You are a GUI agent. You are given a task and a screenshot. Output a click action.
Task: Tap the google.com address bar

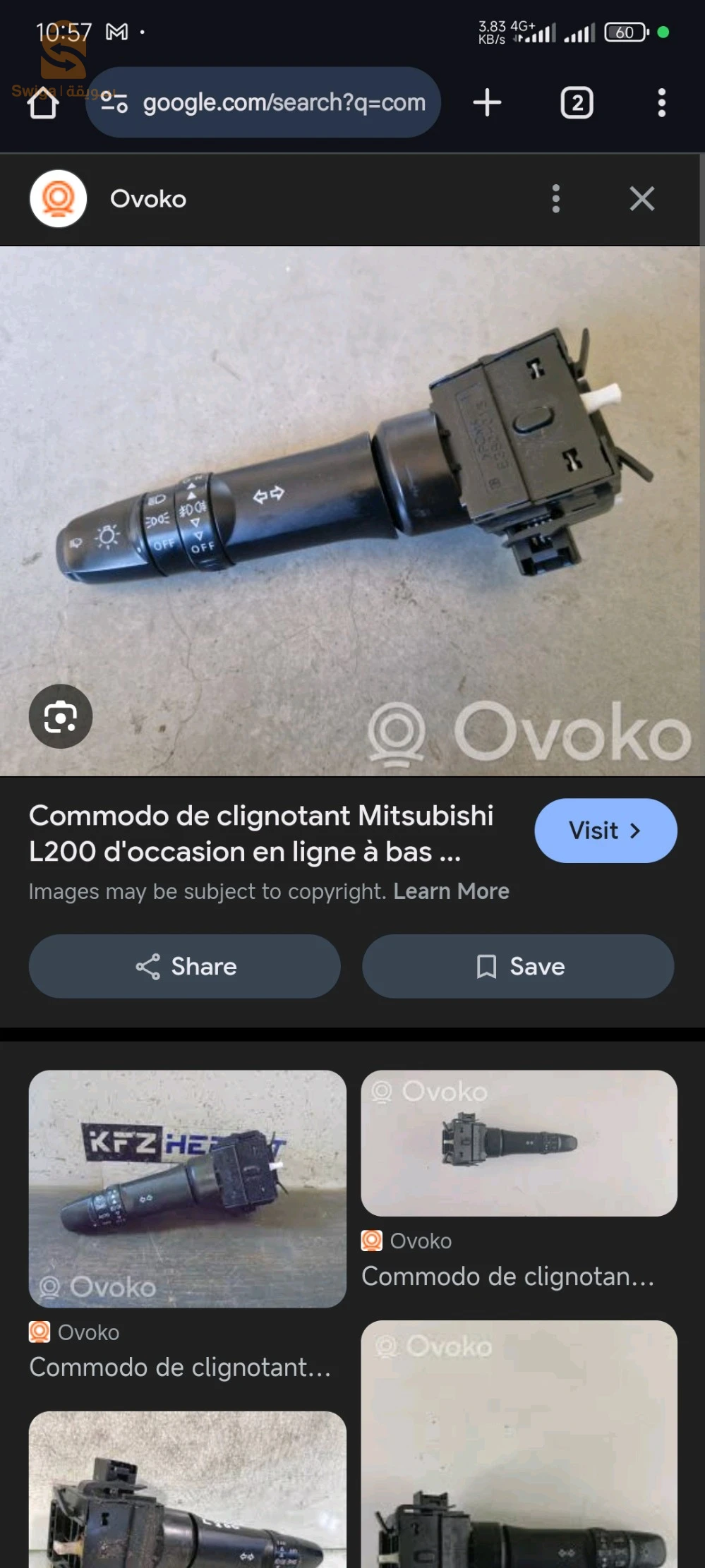pos(282,103)
